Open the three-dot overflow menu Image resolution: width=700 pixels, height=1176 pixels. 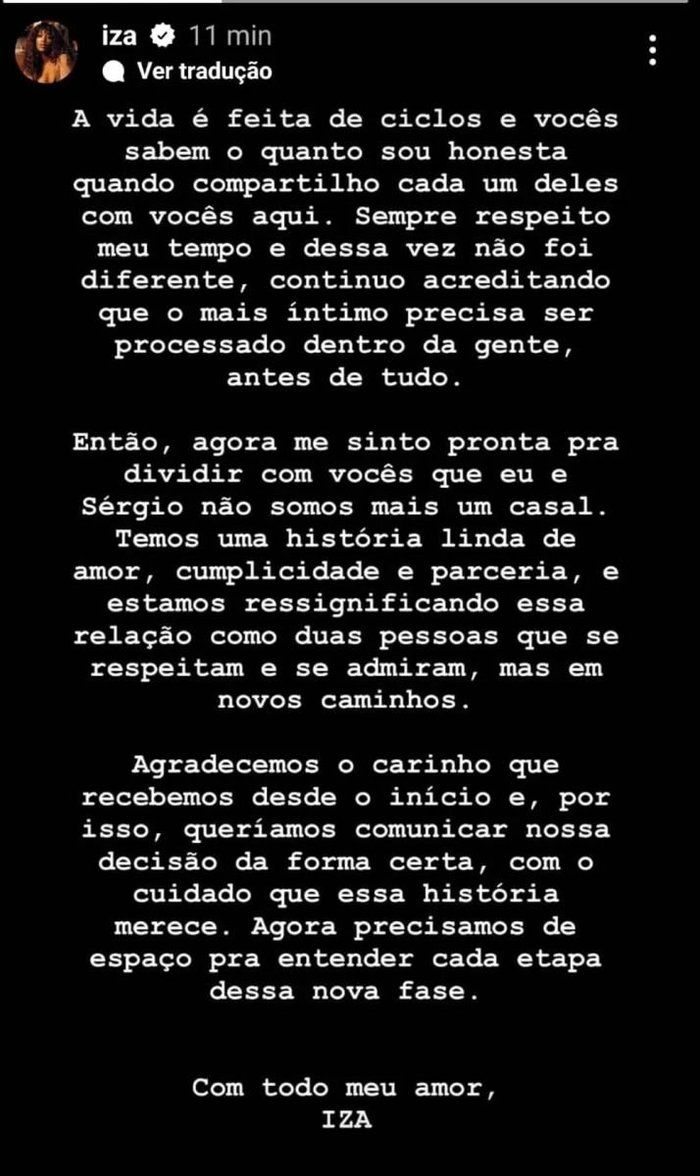pos(653,50)
